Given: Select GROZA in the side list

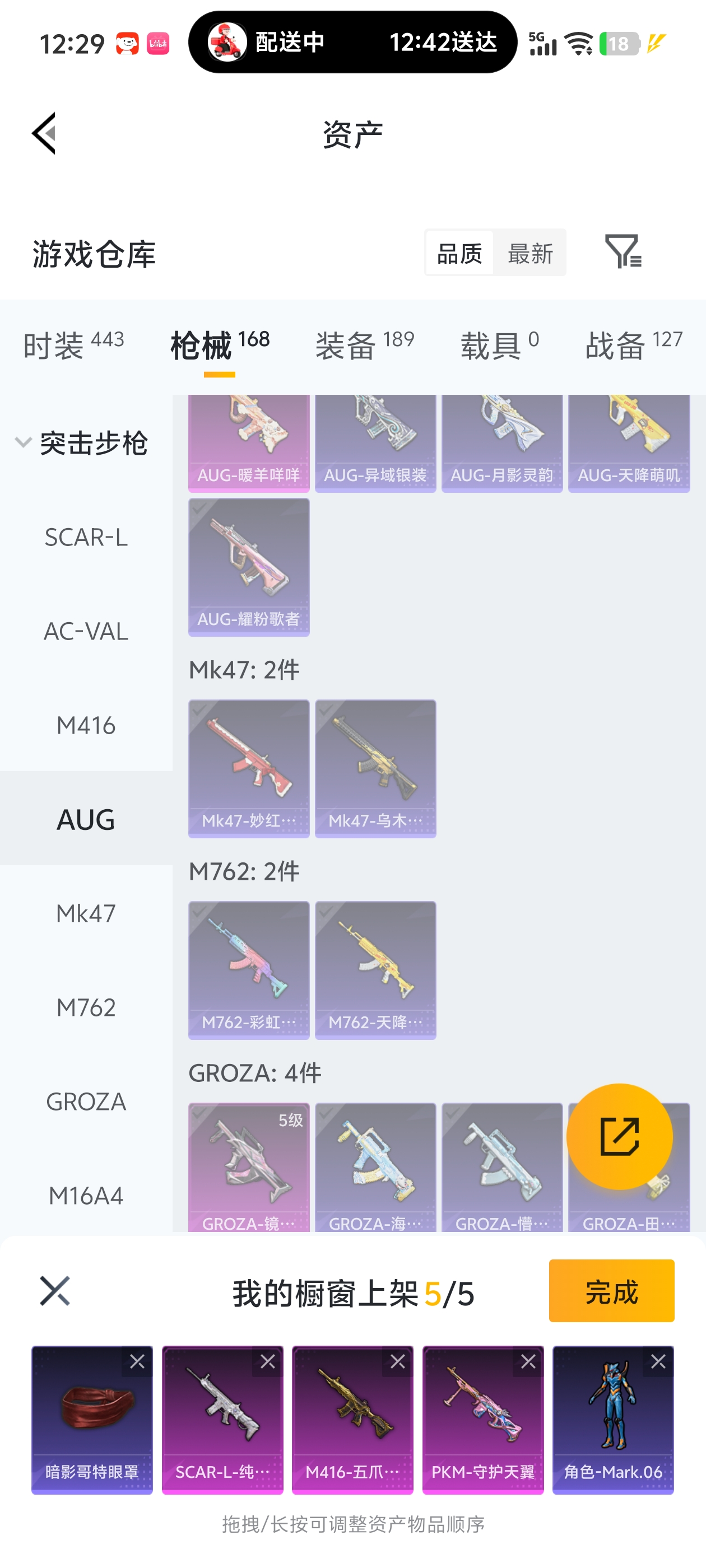Looking at the screenshot, I should click(86, 1101).
